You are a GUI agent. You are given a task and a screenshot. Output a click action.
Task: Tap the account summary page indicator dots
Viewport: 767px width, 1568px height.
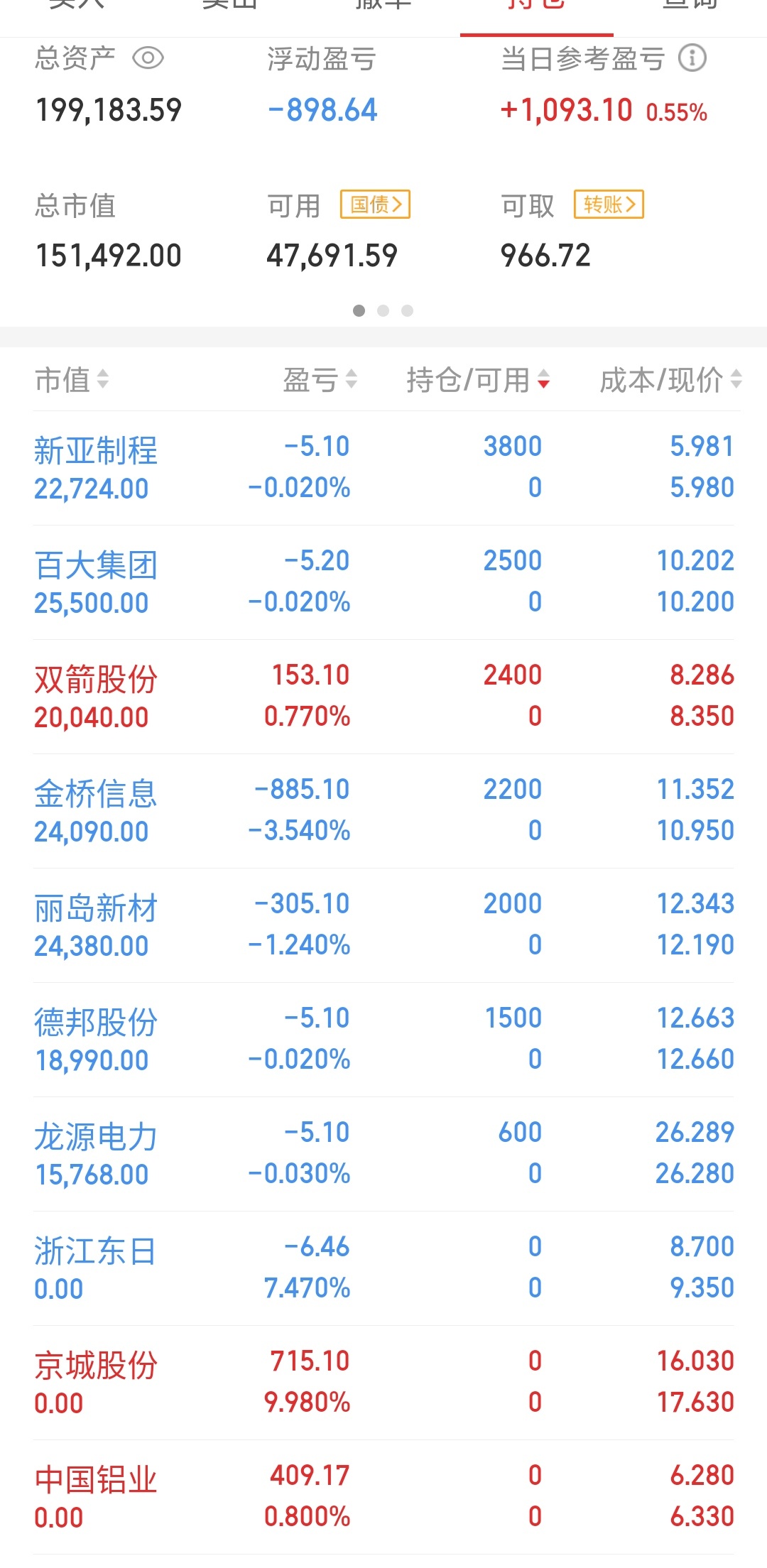tap(383, 310)
